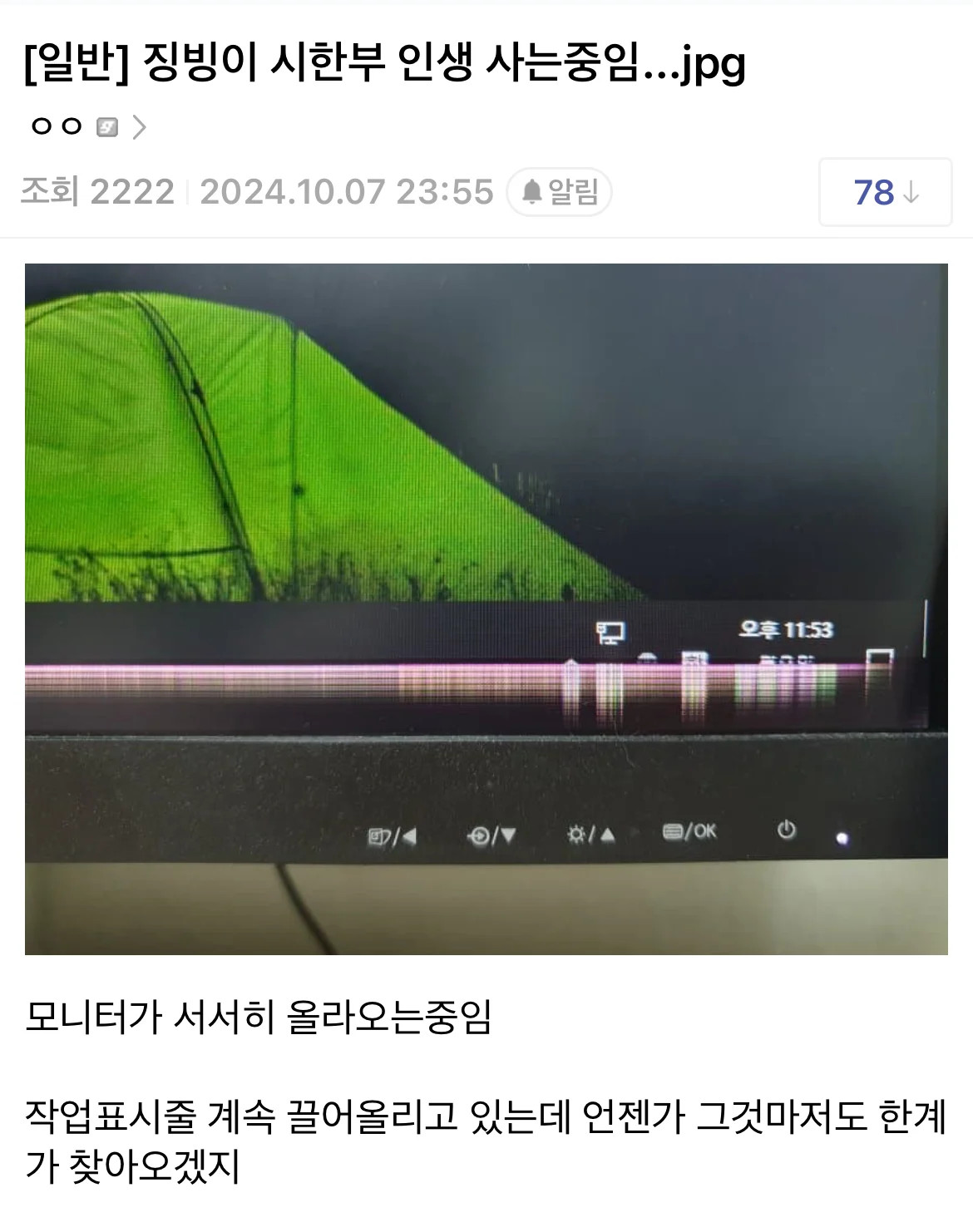This screenshot has width=973, height=1232.
Task: Enable the 알림 notification bell
Action: coord(559,192)
